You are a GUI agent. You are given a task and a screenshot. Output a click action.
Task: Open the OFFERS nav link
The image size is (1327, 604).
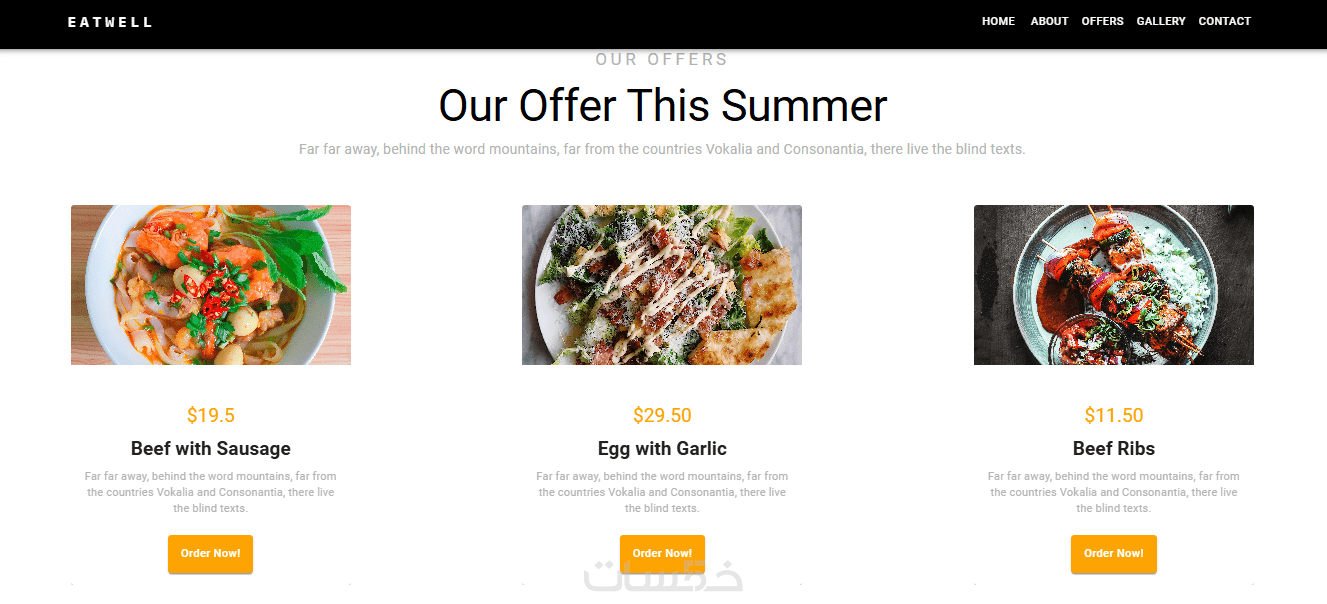coord(1102,21)
